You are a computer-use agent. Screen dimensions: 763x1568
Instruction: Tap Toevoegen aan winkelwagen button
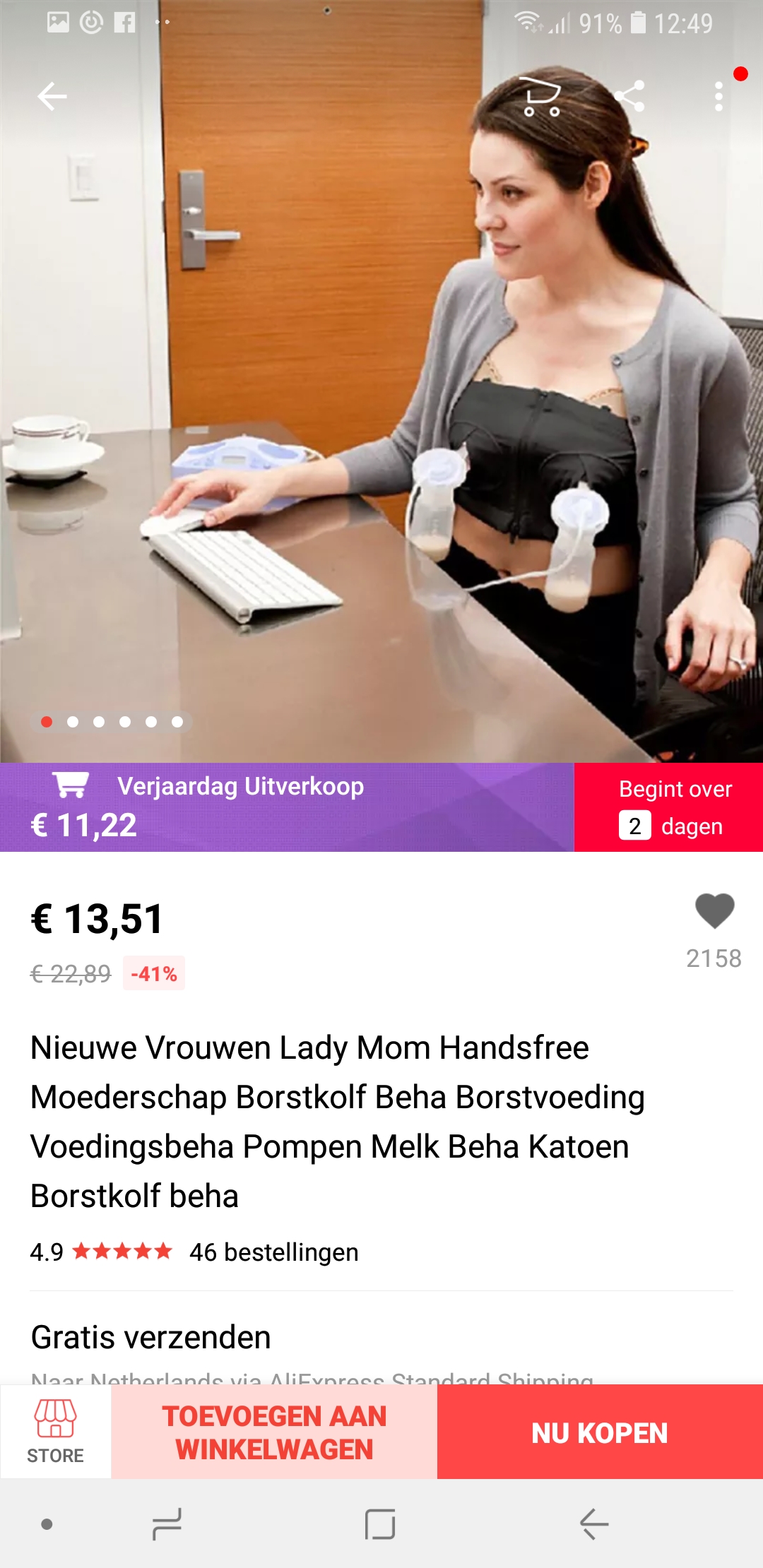pos(274,1432)
